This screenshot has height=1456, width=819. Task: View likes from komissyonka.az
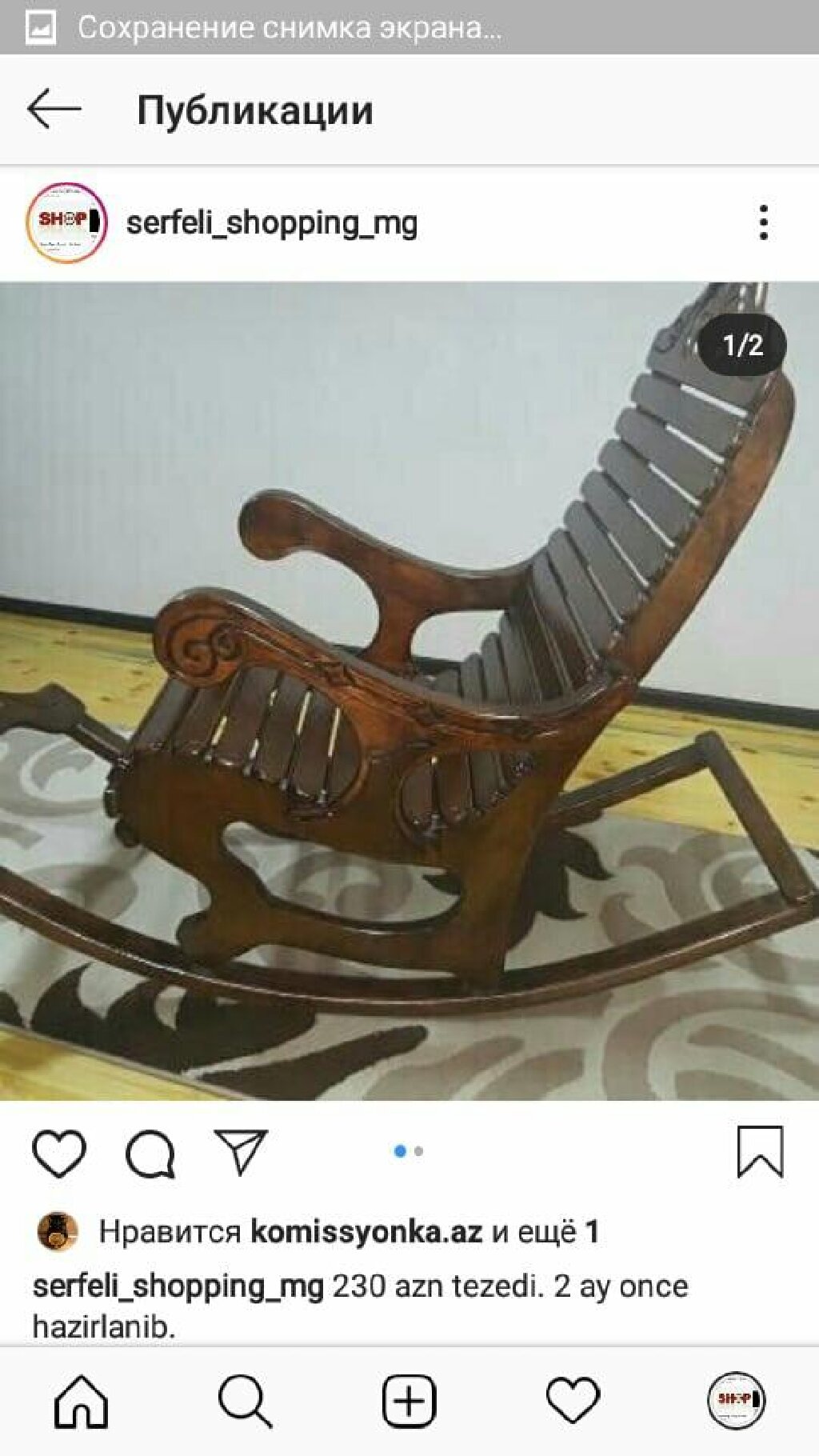coord(366,1231)
